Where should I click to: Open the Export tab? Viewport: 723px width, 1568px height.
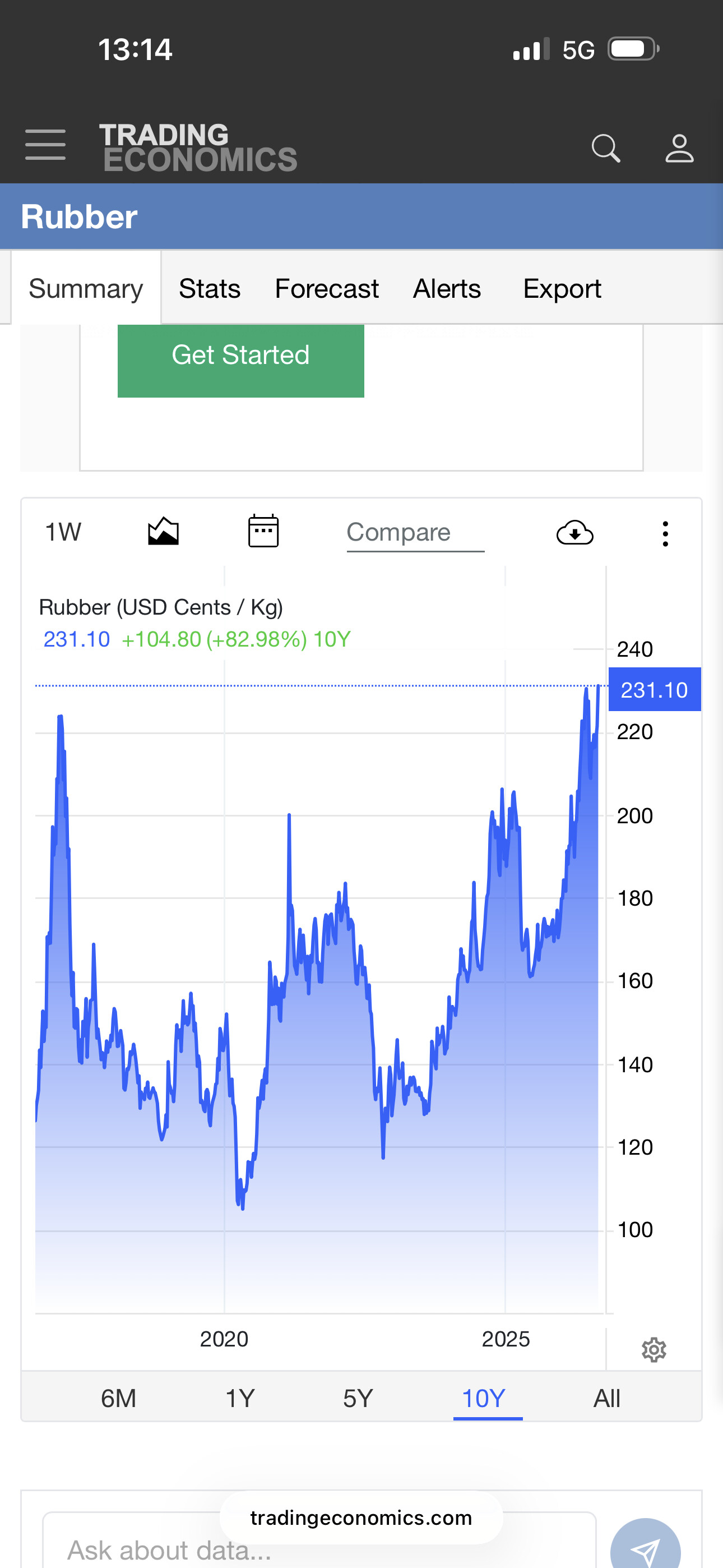pyautogui.click(x=562, y=288)
